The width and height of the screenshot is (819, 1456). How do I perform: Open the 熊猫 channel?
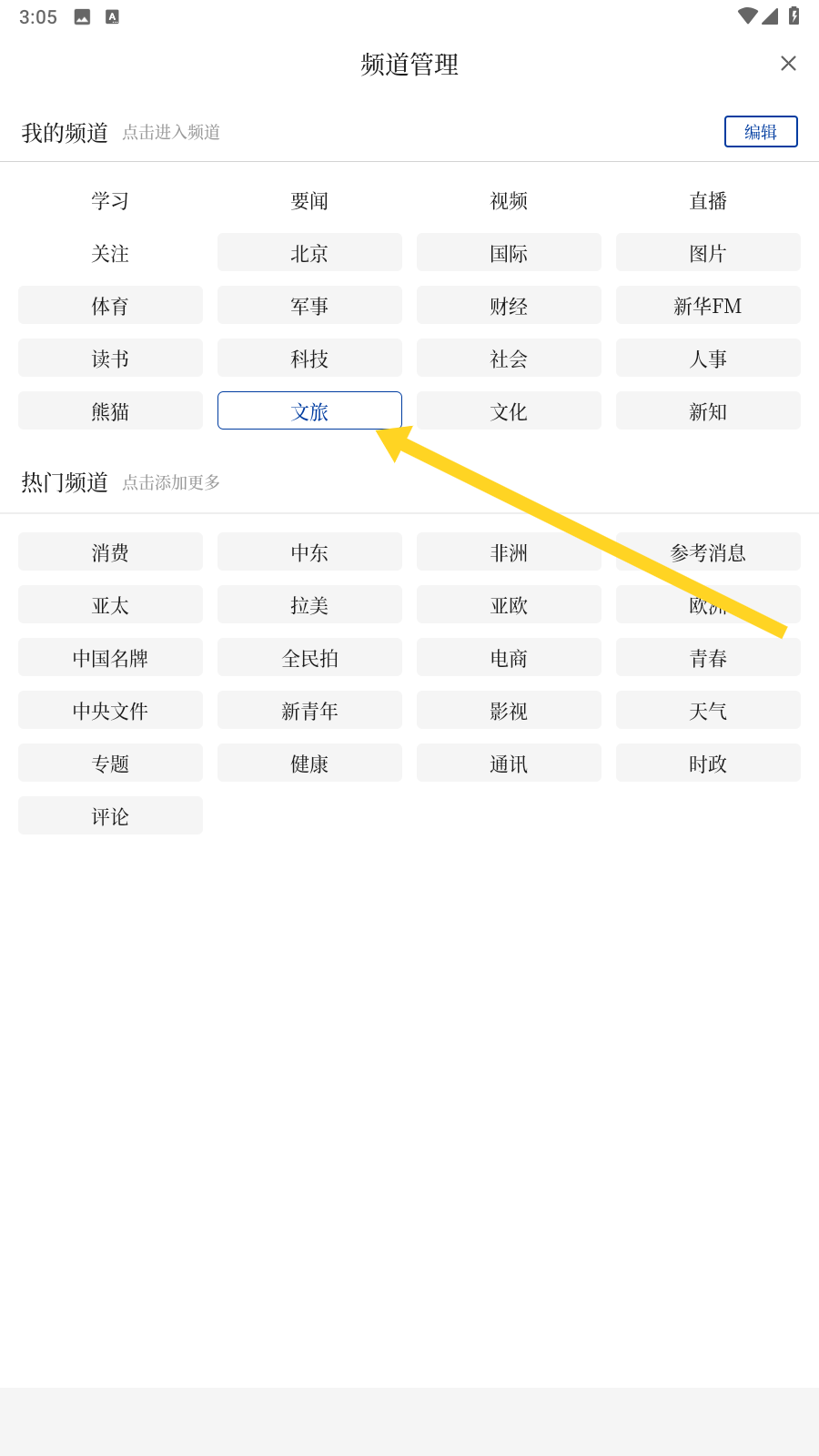tap(110, 411)
